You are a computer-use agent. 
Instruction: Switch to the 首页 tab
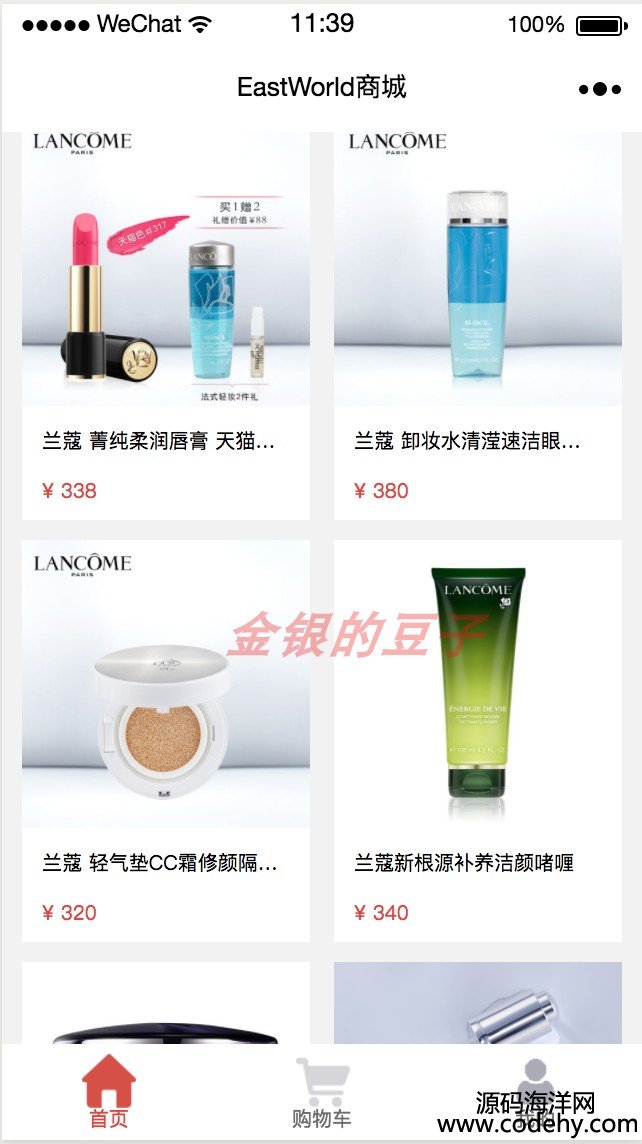pyautogui.click(x=108, y=1095)
